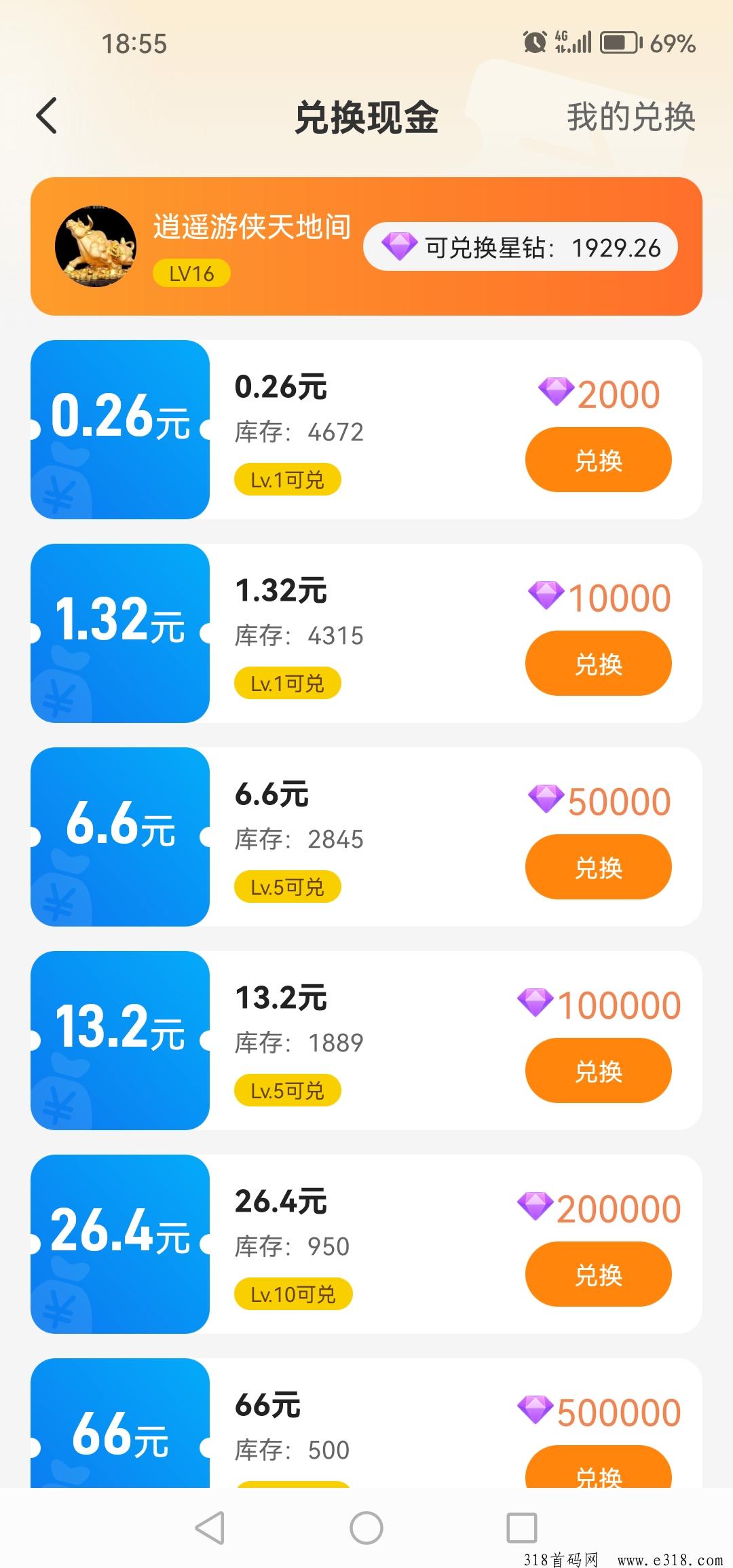
Task: Exchange star diamonds for 6.6元
Action: 598,867
